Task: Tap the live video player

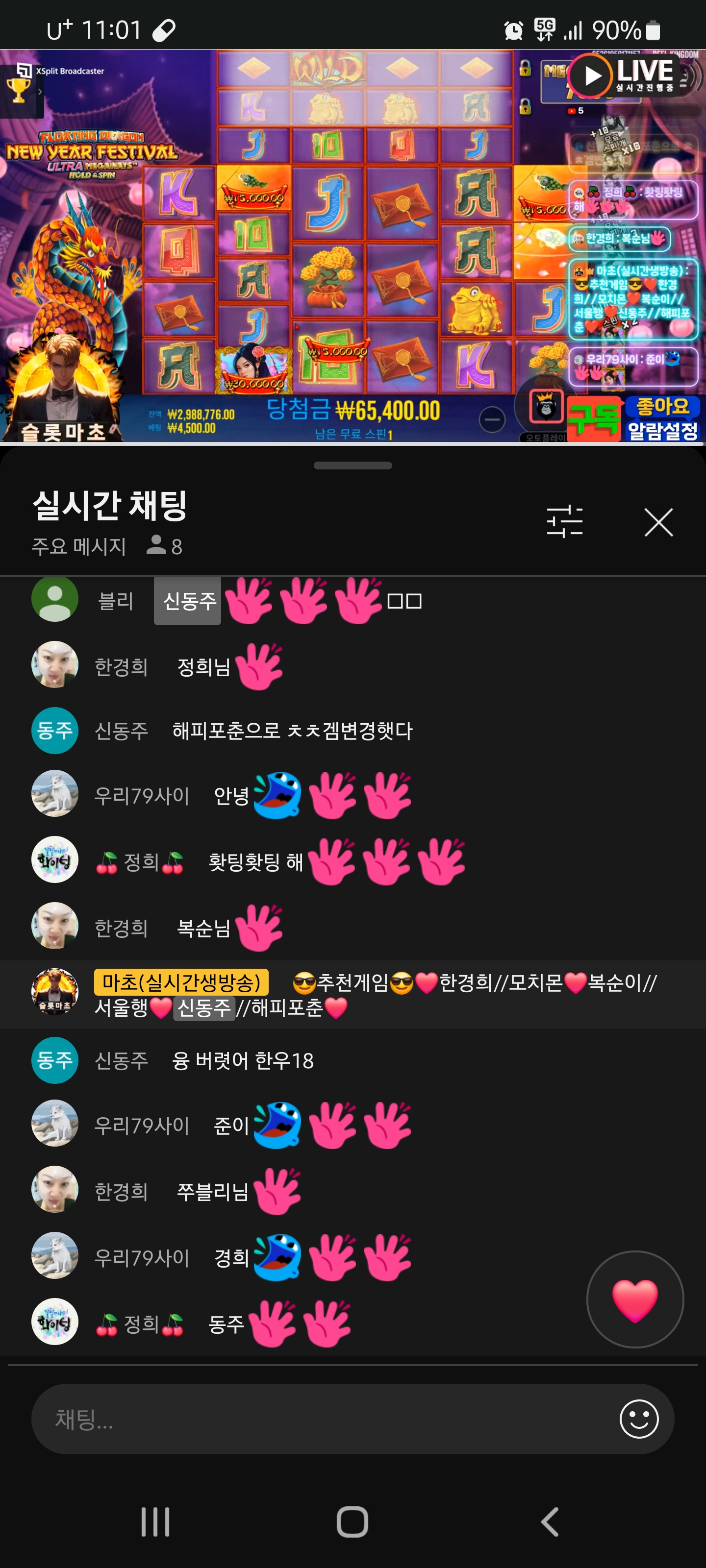Action: 353,246
